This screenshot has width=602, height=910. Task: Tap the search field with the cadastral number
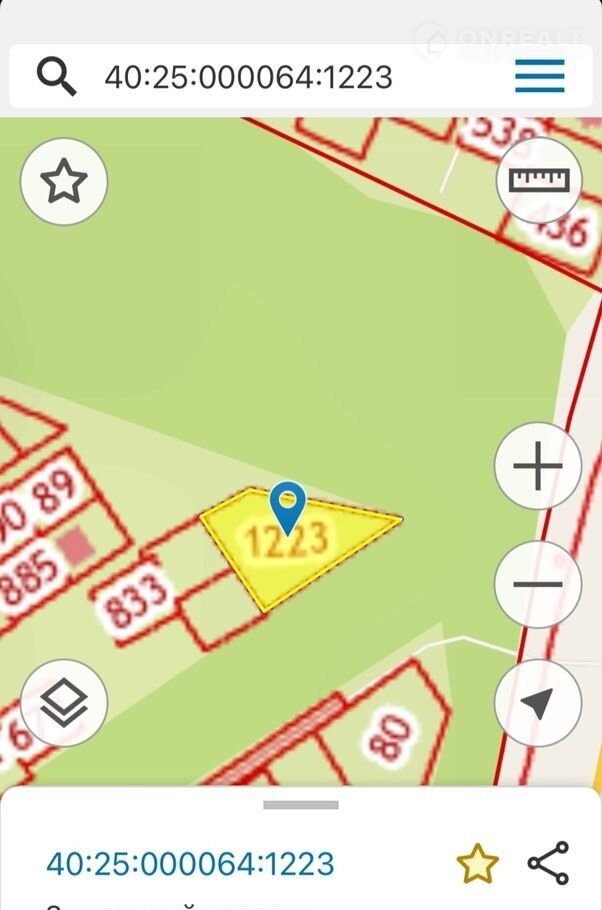click(248, 76)
